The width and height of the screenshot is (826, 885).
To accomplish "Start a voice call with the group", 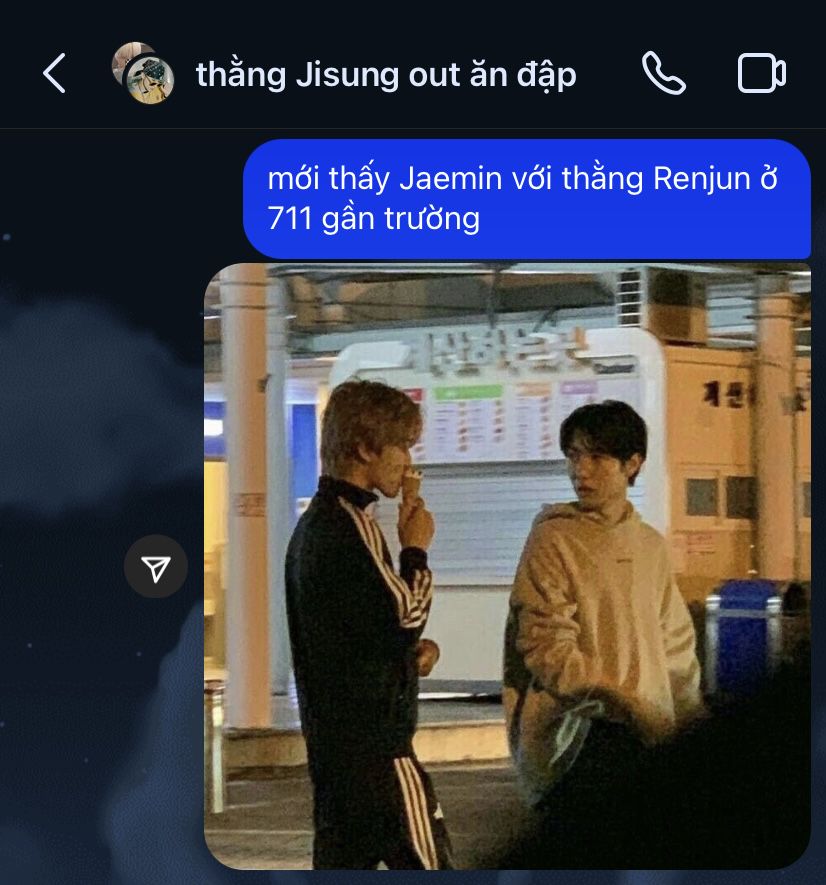I will pyautogui.click(x=663, y=73).
